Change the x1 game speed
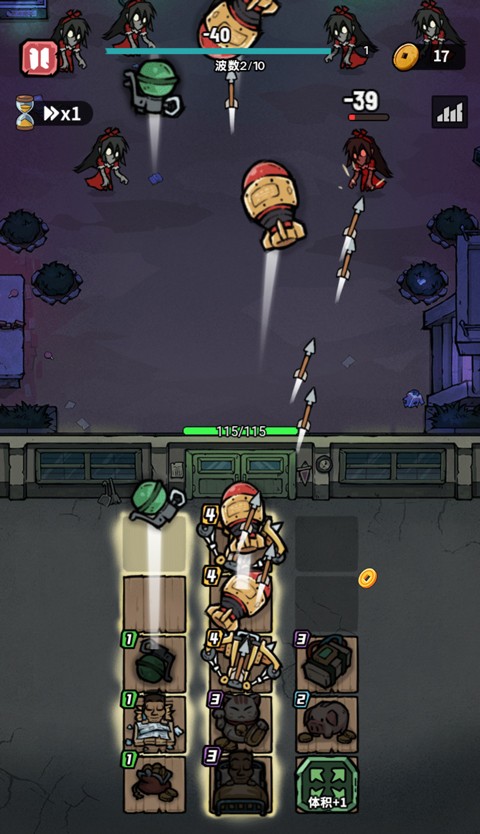The width and height of the screenshot is (480, 834). pos(63,113)
